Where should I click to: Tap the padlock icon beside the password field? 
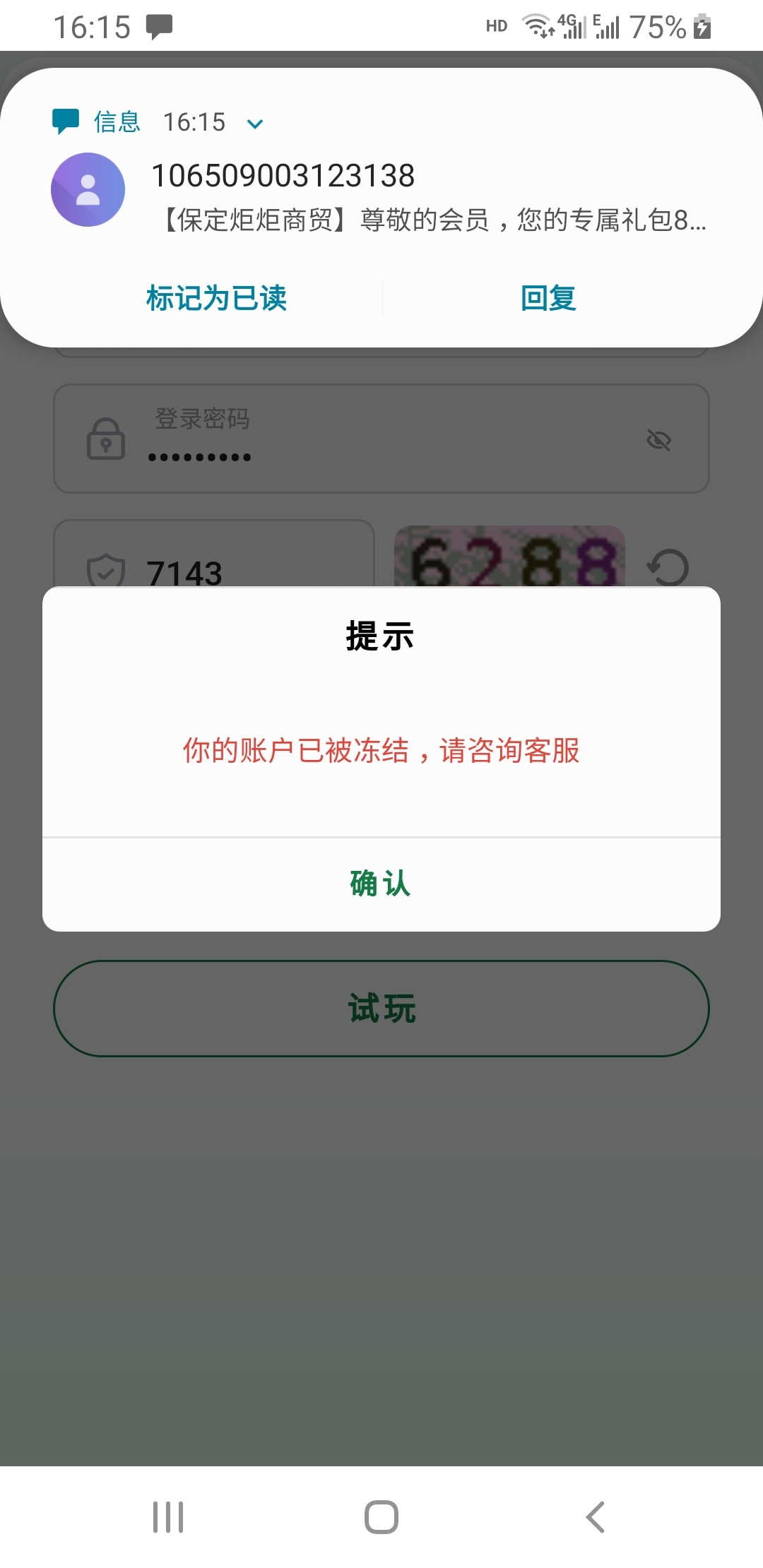pos(106,438)
